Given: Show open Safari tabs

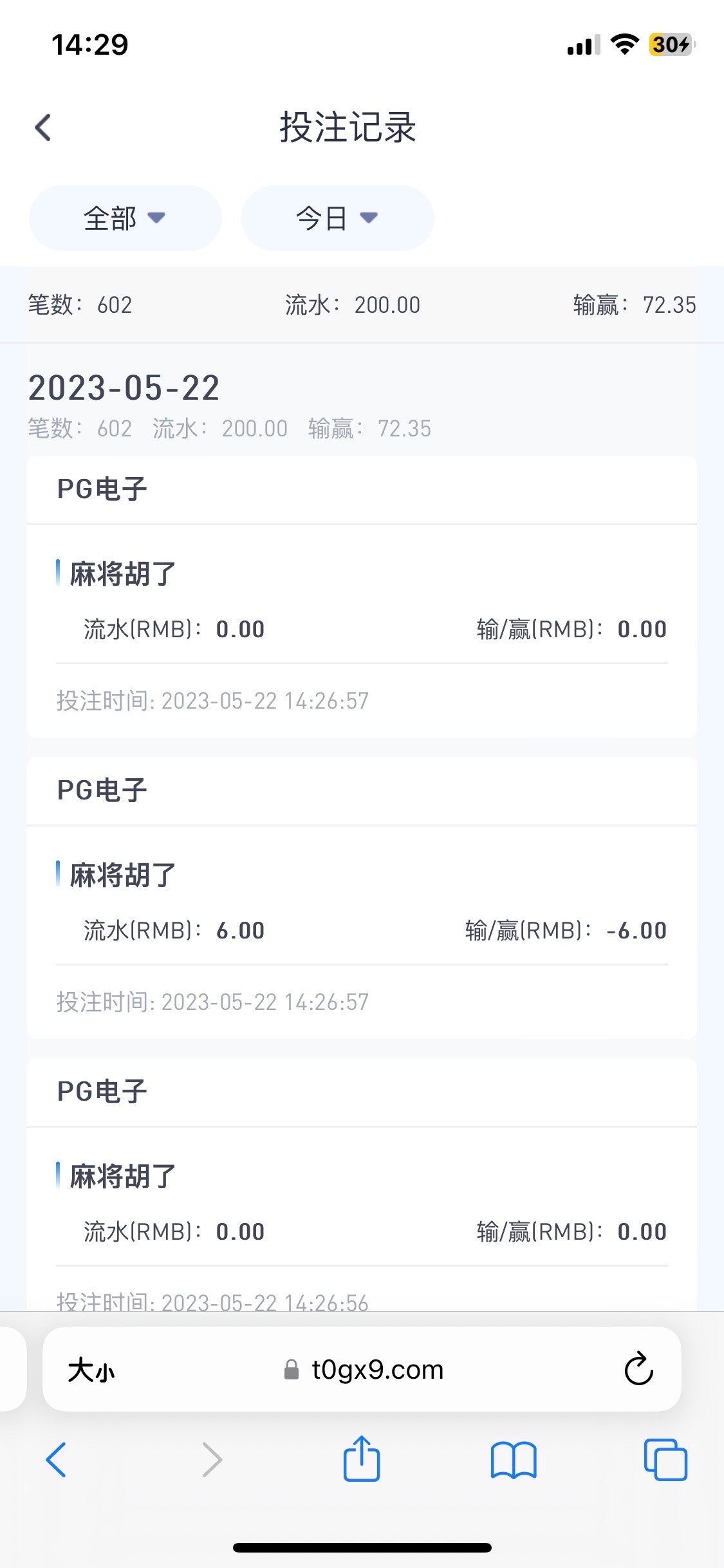Looking at the screenshot, I should coord(665,1459).
